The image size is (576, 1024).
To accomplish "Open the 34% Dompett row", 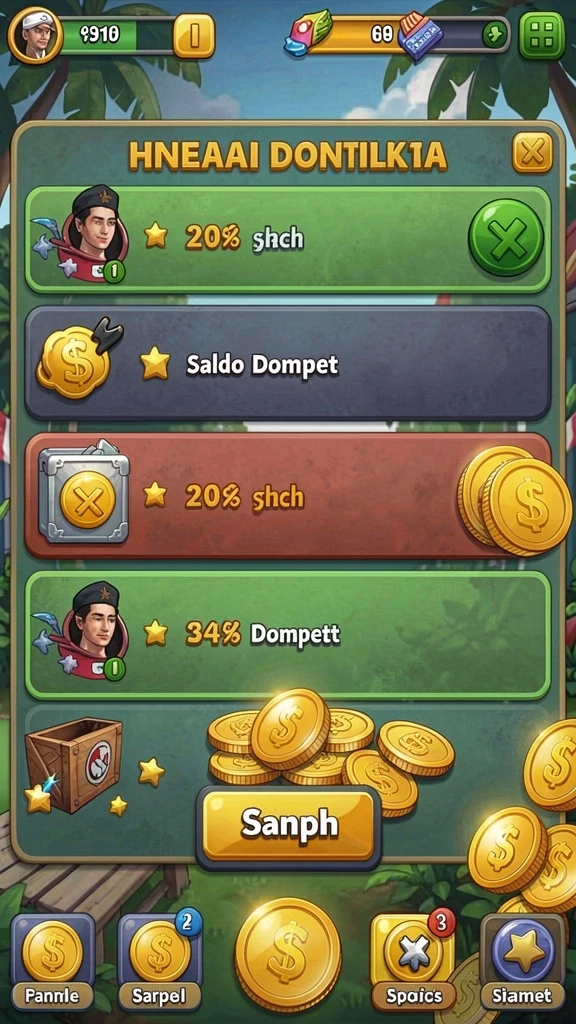I will (x=287, y=635).
